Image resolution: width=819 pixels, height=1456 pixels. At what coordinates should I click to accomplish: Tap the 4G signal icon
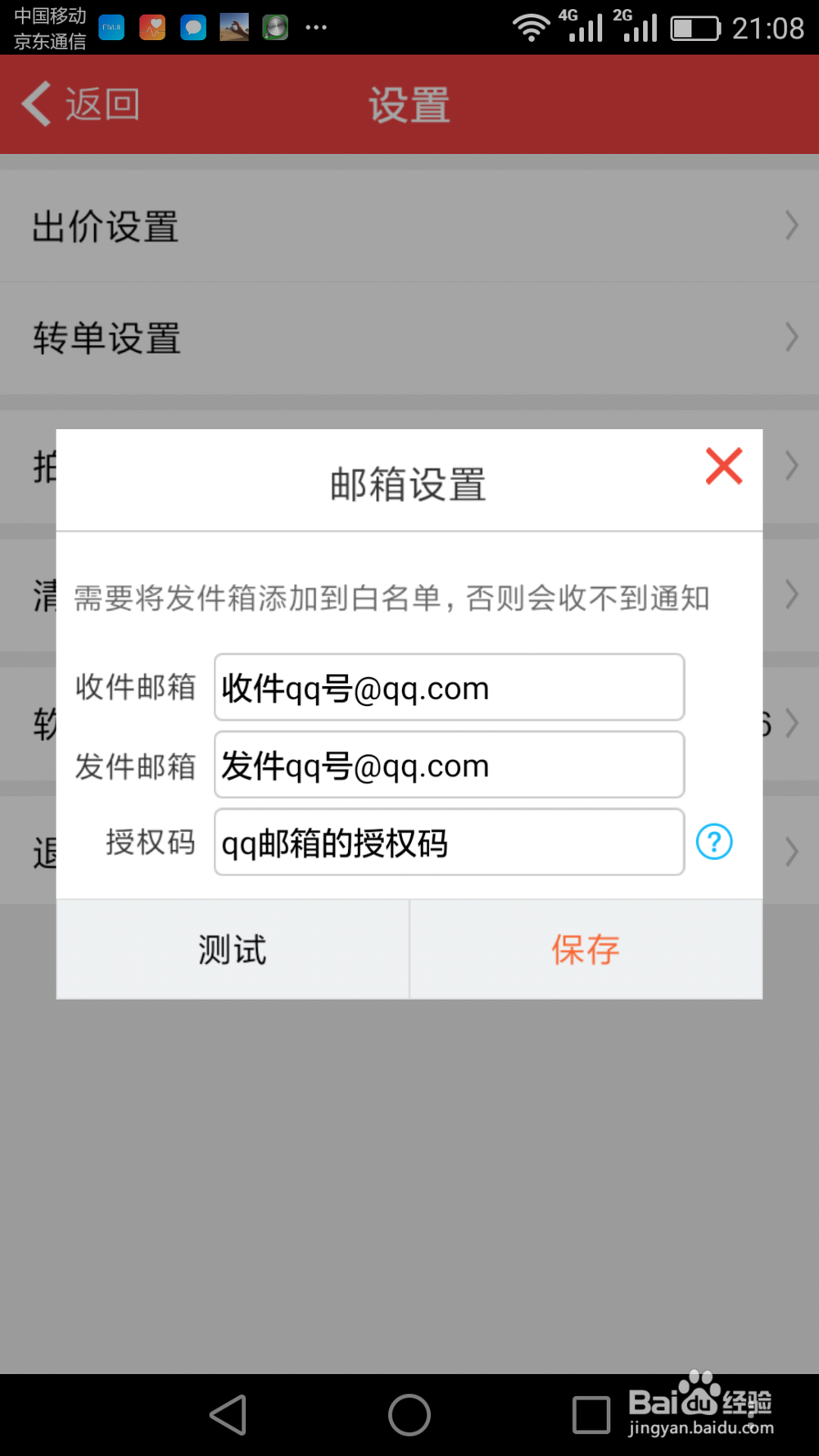coord(583,27)
